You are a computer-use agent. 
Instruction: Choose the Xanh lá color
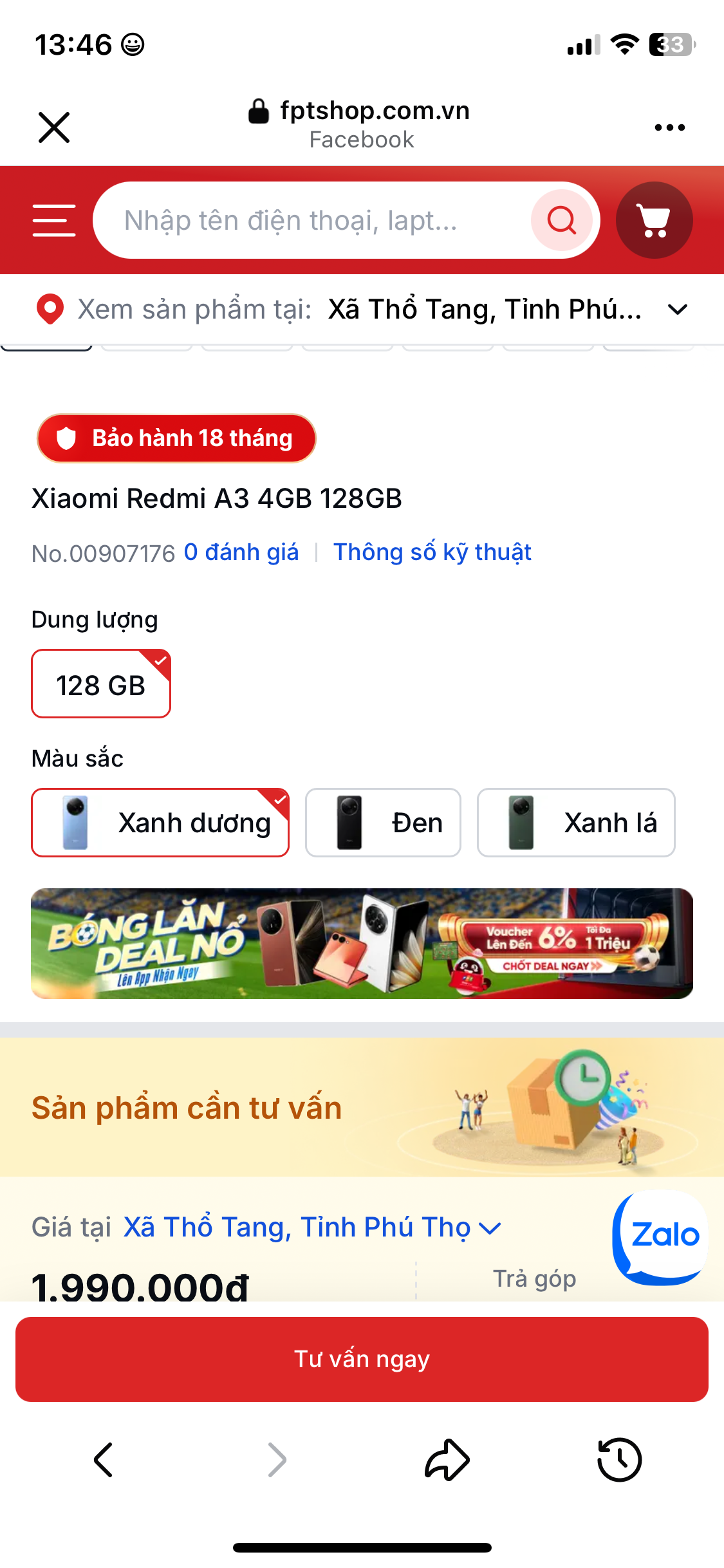point(576,823)
